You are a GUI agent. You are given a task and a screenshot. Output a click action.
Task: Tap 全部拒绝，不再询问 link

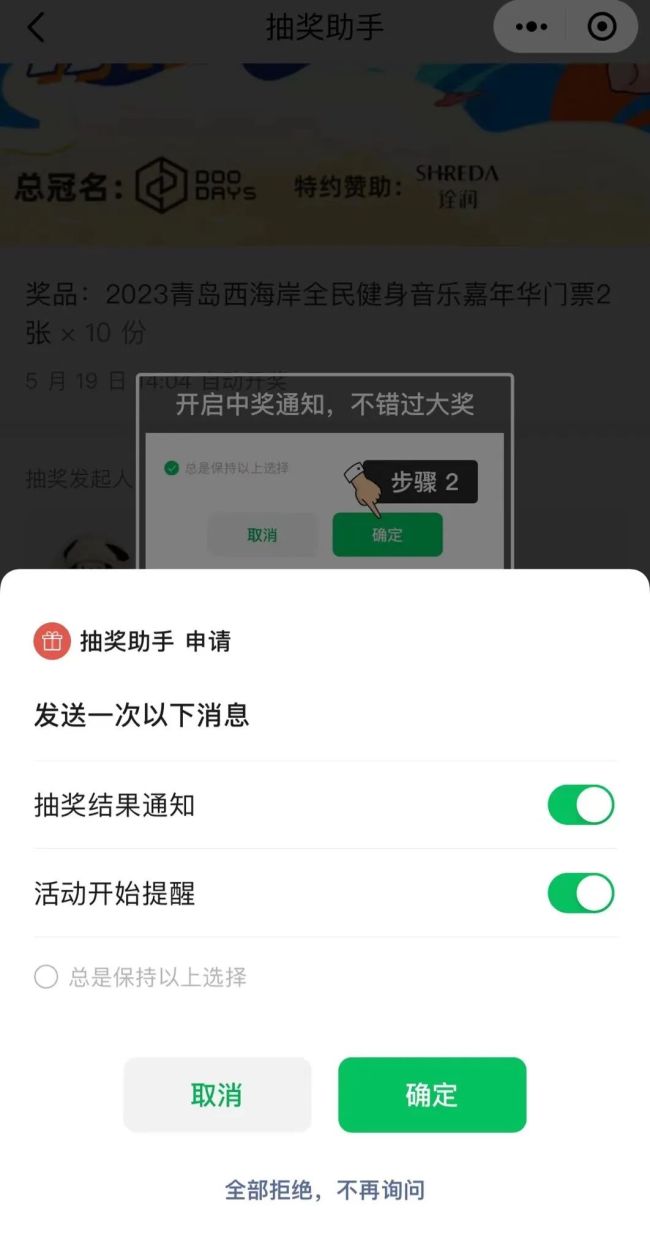[325, 1190]
